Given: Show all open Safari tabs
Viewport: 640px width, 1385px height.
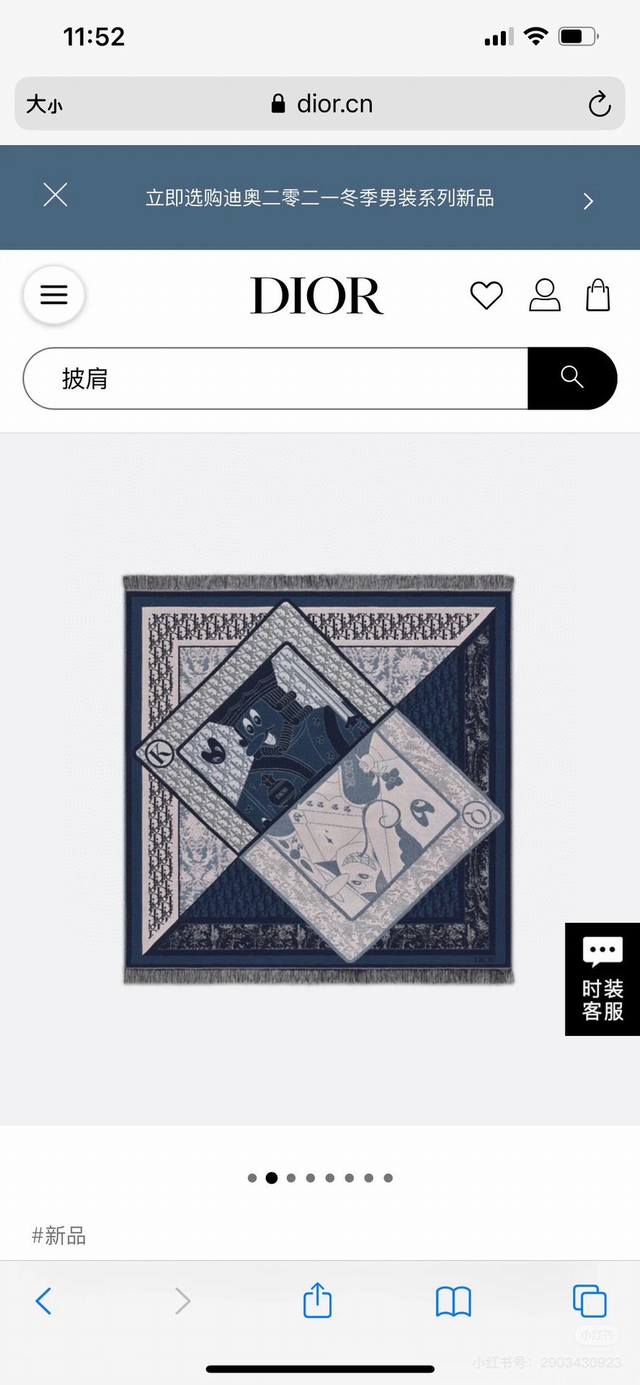Looking at the screenshot, I should [x=589, y=1300].
